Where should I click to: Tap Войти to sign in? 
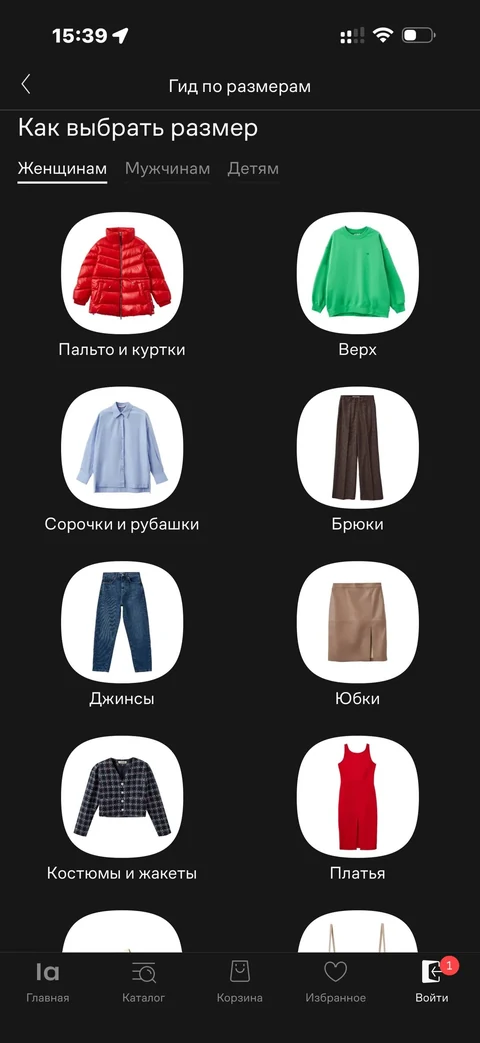(x=432, y=982)
